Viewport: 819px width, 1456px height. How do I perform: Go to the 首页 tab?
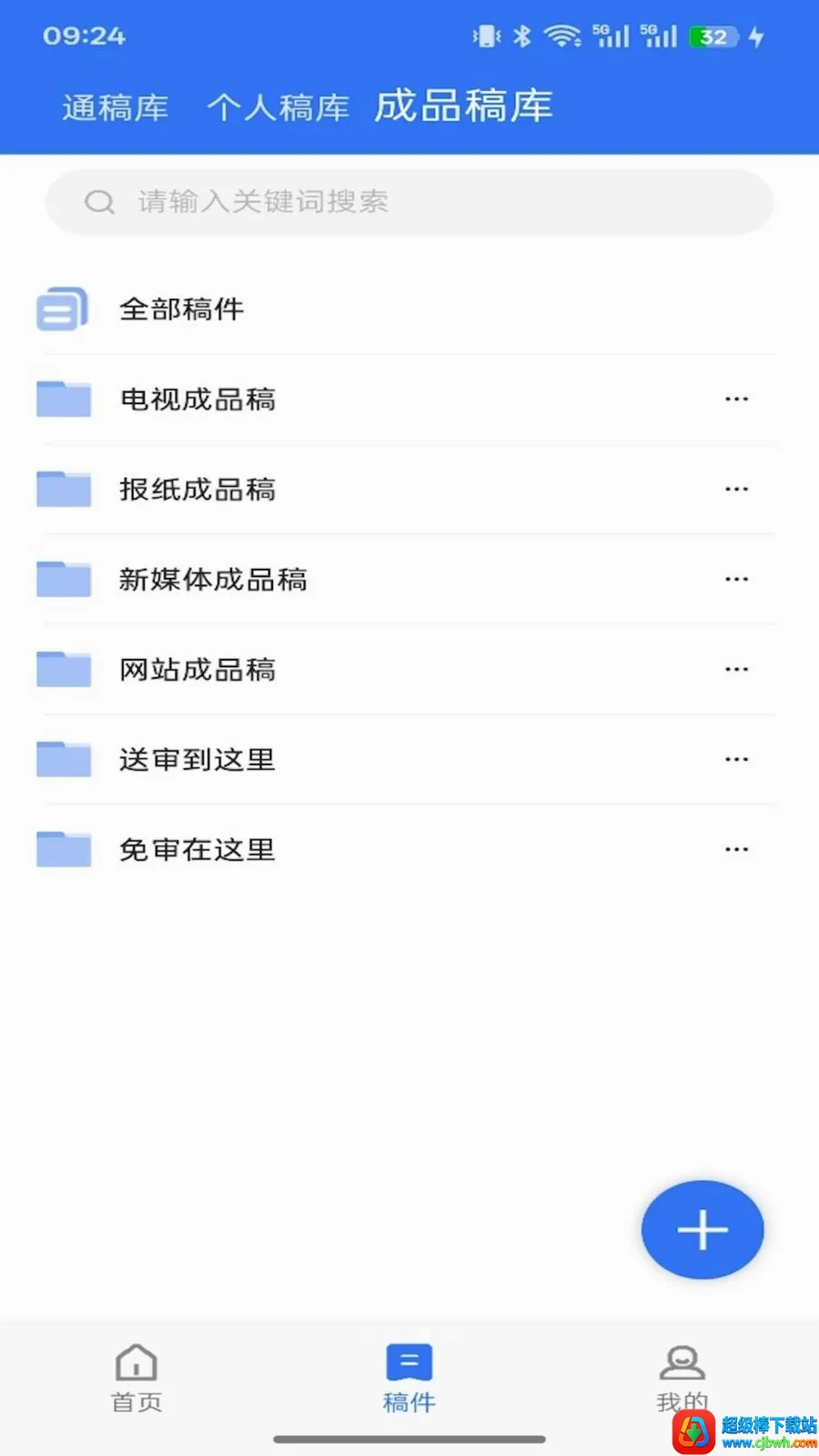136,1378
